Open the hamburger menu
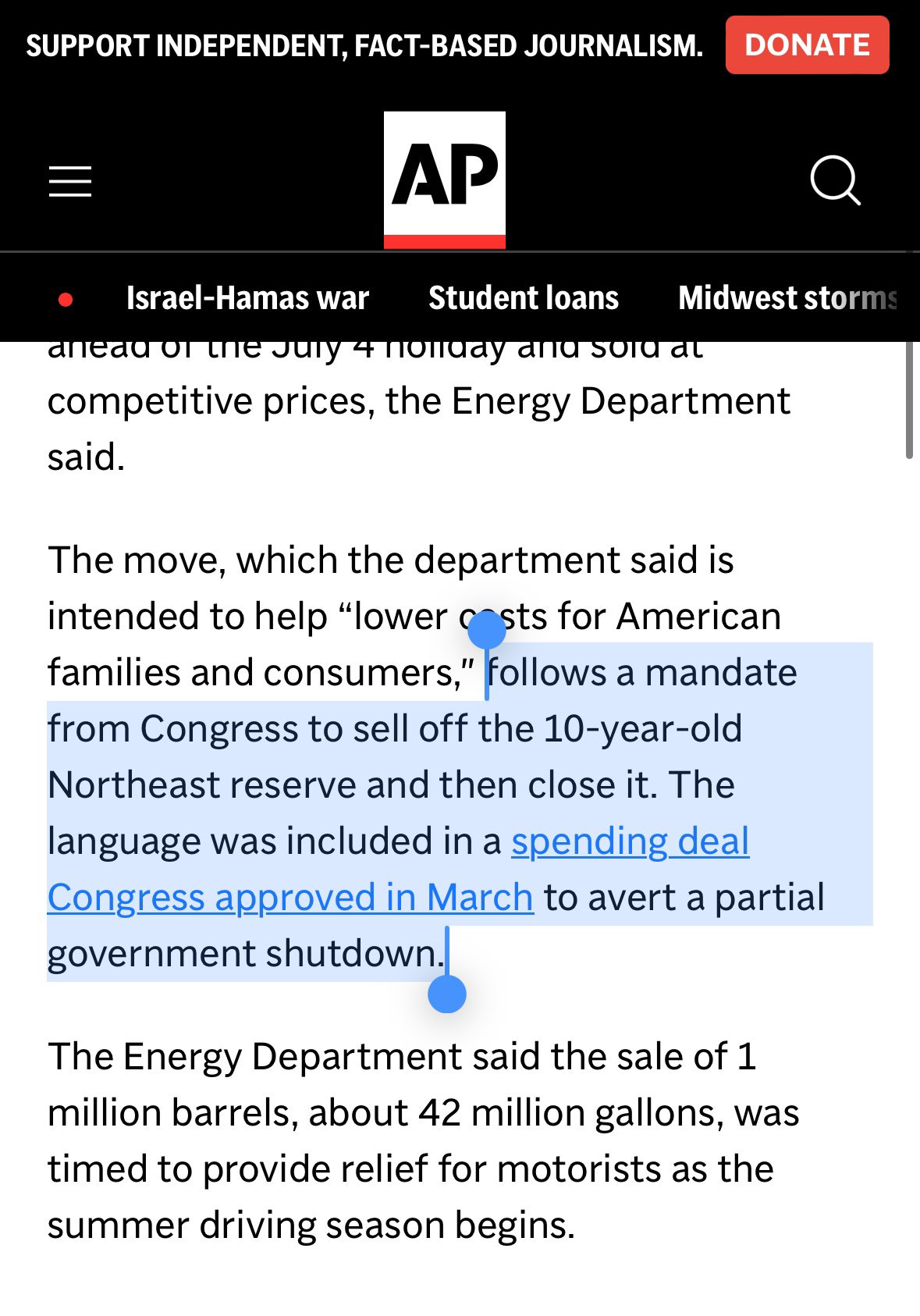The image size is (920, 1316). click(70, 181)
